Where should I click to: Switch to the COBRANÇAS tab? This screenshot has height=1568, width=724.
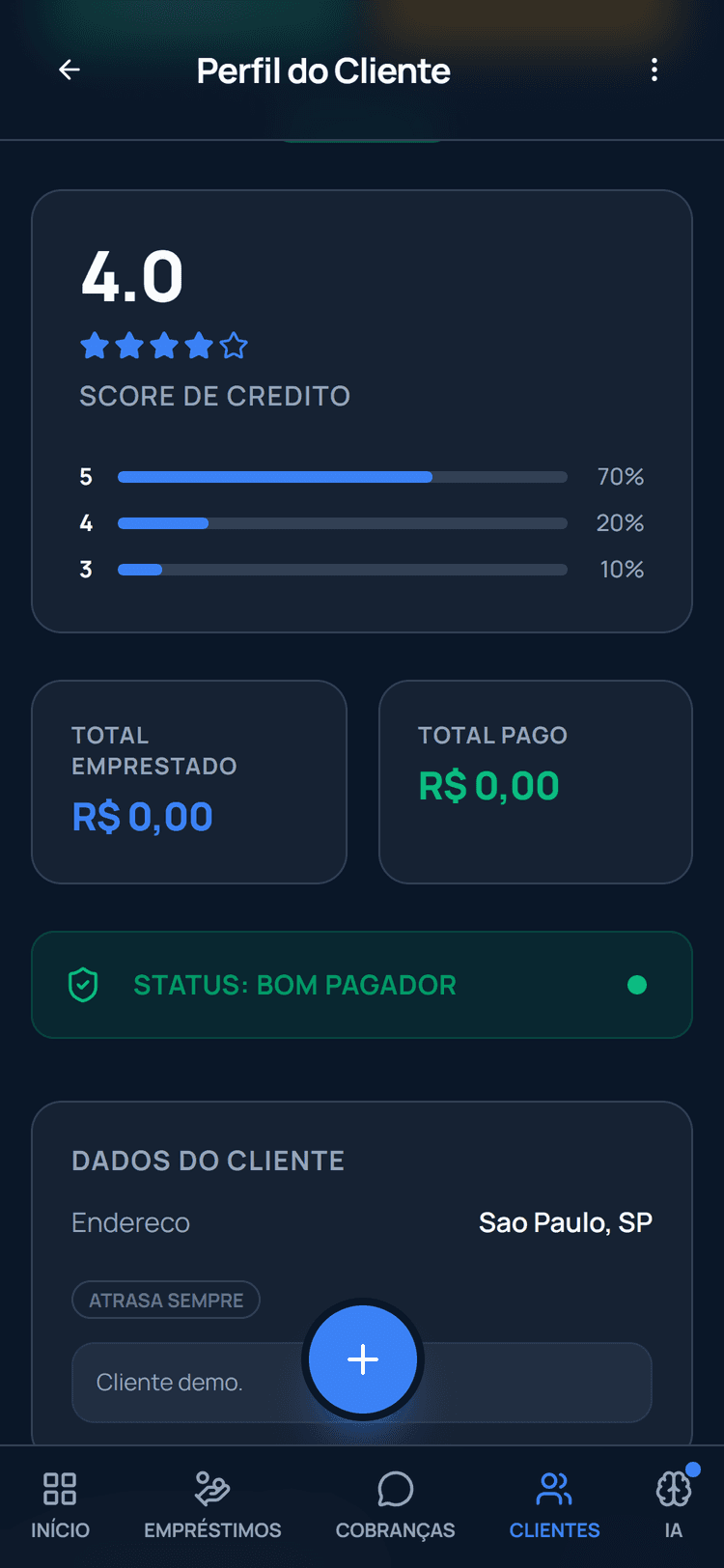tap(395, 1503)
